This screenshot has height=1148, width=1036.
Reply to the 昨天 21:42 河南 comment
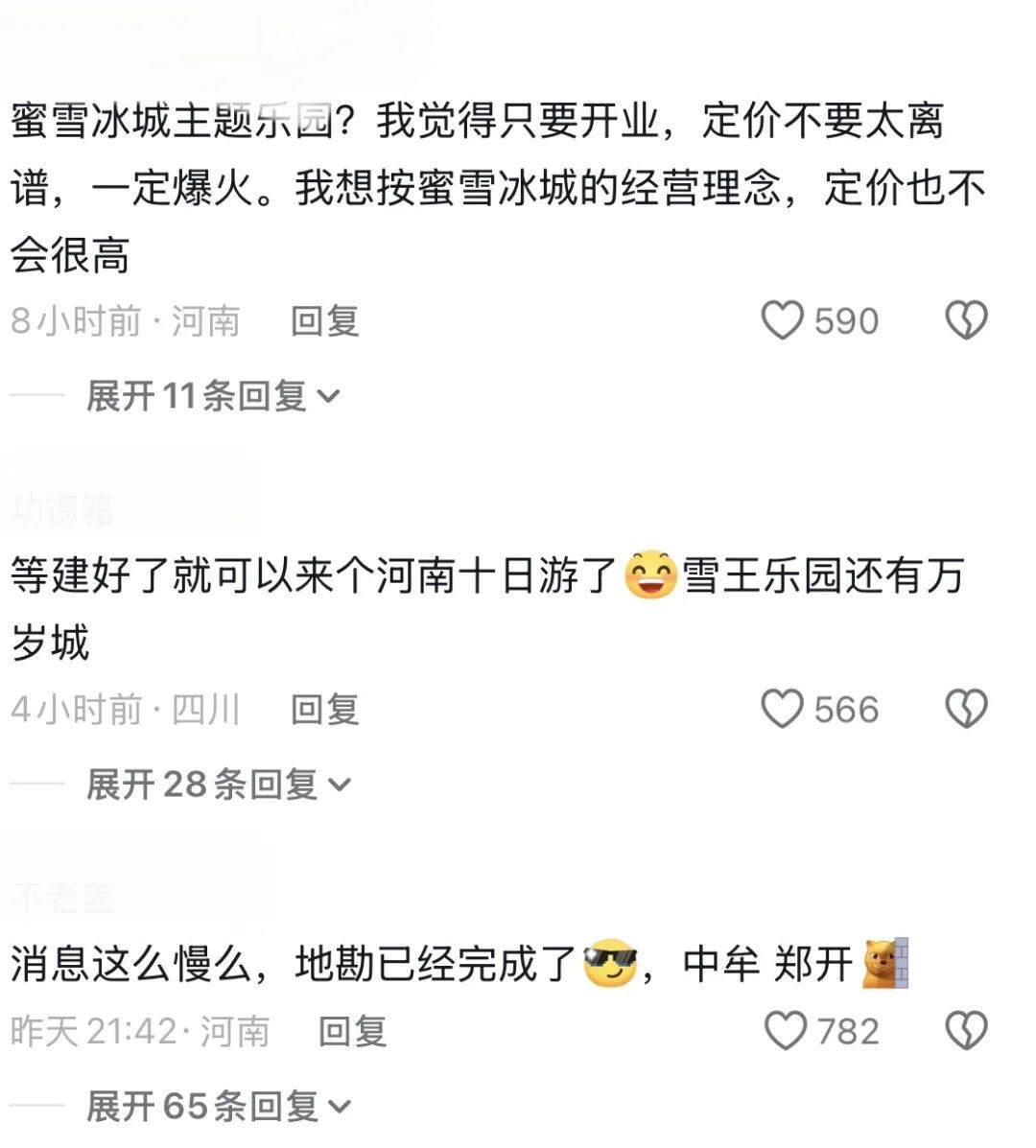tap(352, 1032)
